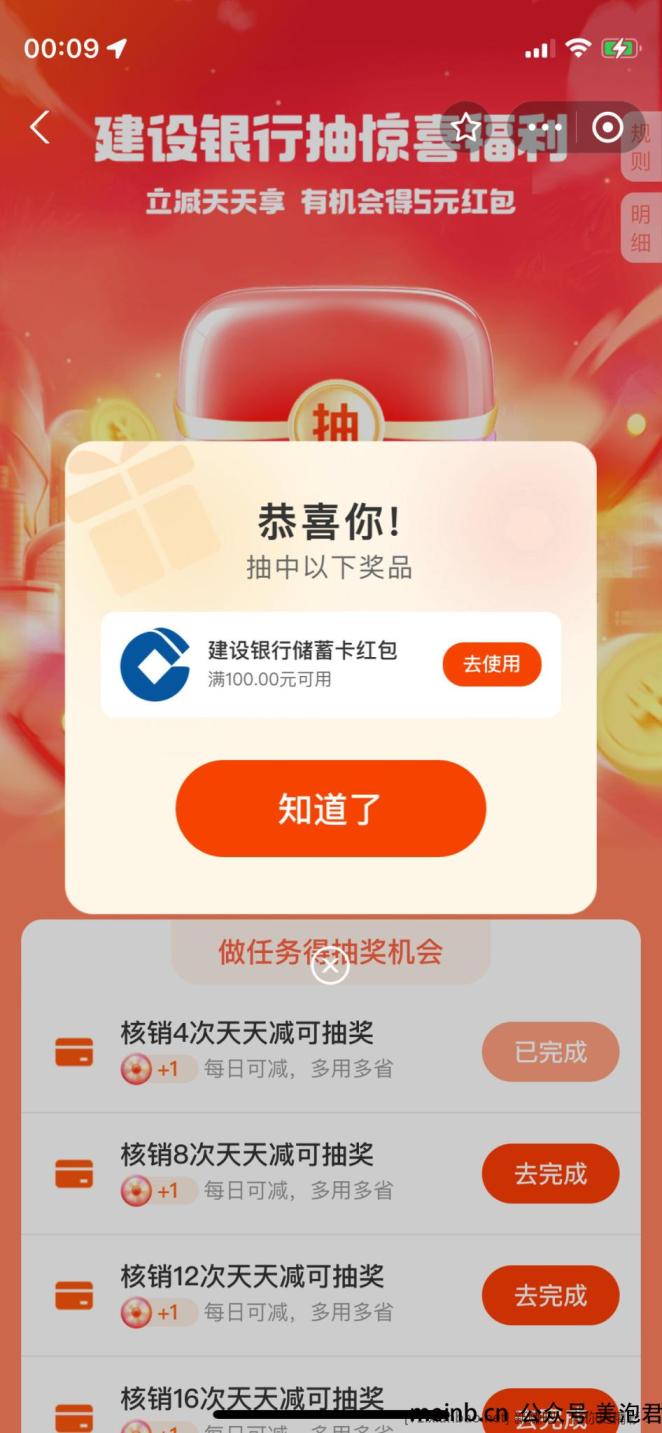
Task: Tap 去完成 for 核销12次天天减可抽奖
Action: [550, 1296]
